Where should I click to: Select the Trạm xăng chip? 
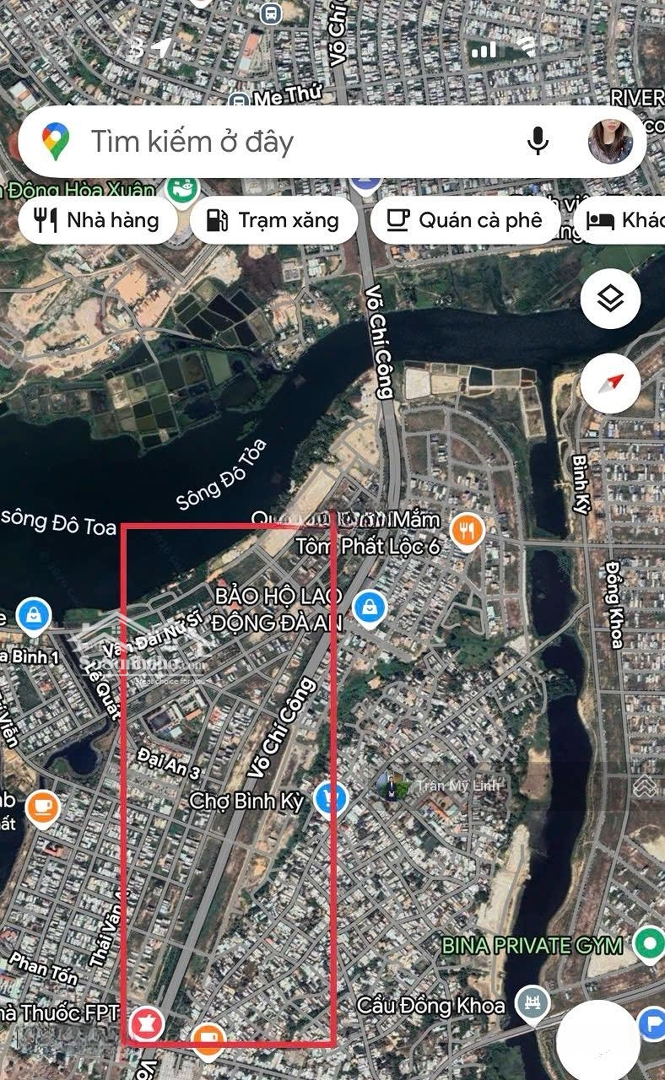tap(273, 221)
